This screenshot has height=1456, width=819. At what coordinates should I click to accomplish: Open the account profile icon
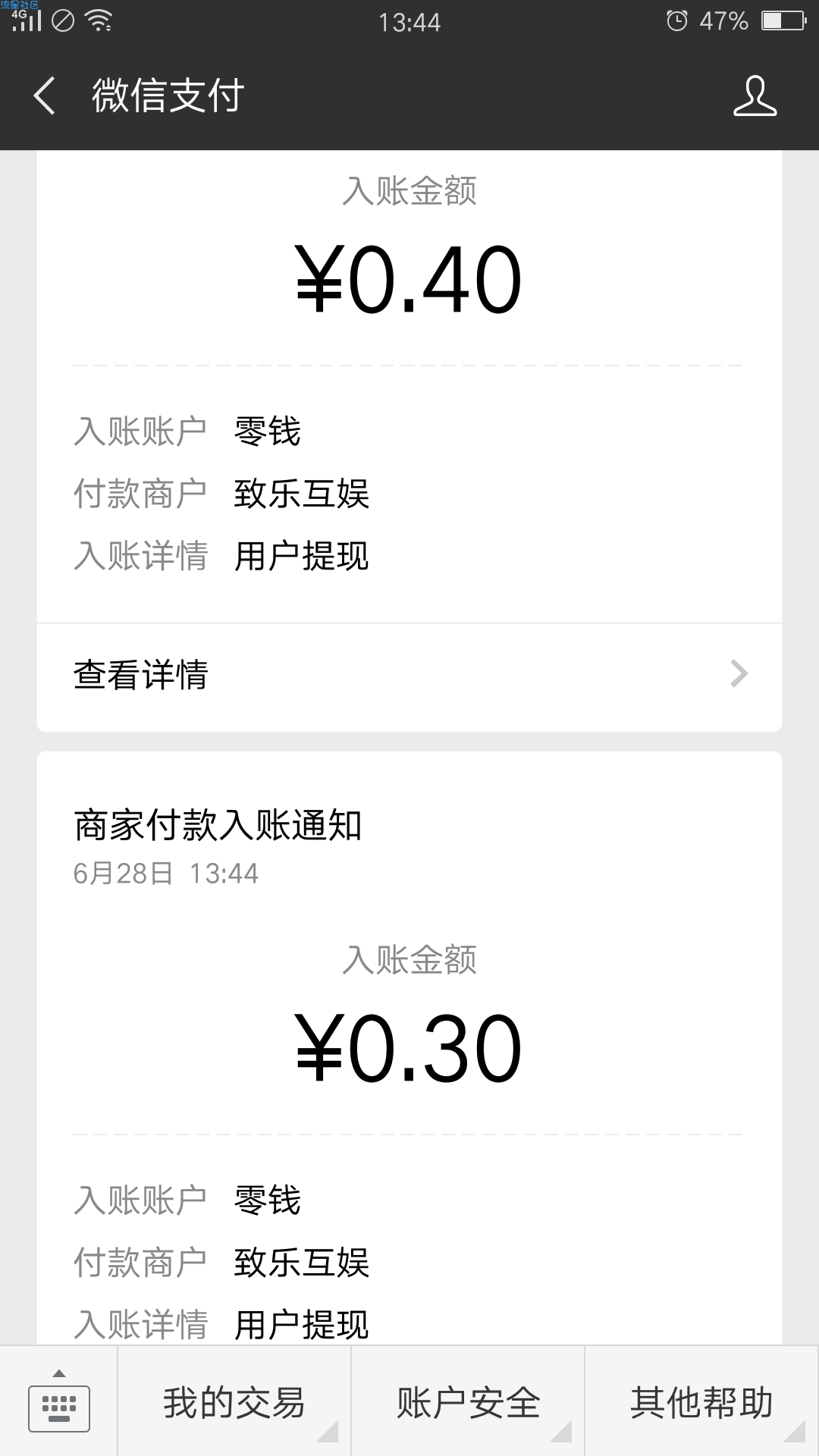tap(755, 96)
